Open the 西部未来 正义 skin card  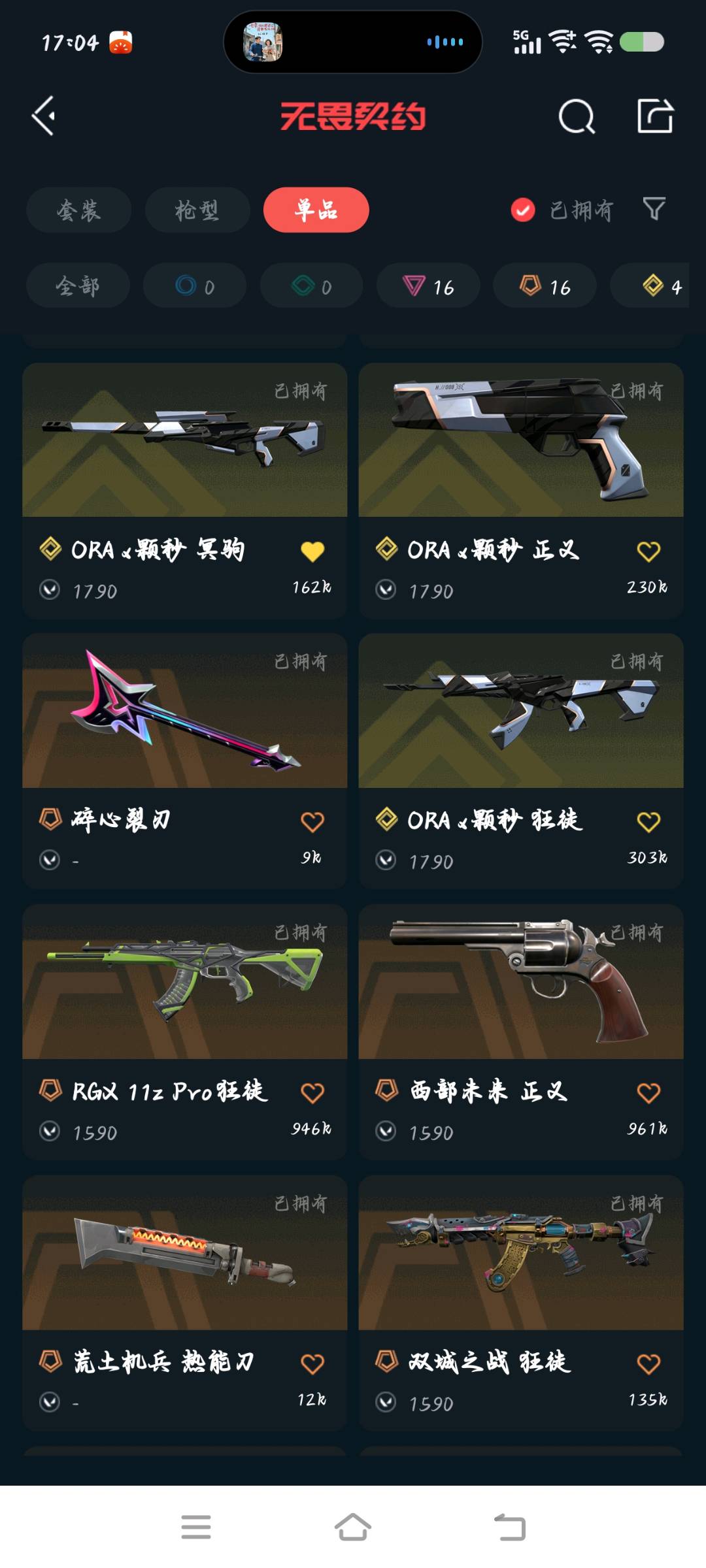pyautogui.click(x=521, y=1032)
